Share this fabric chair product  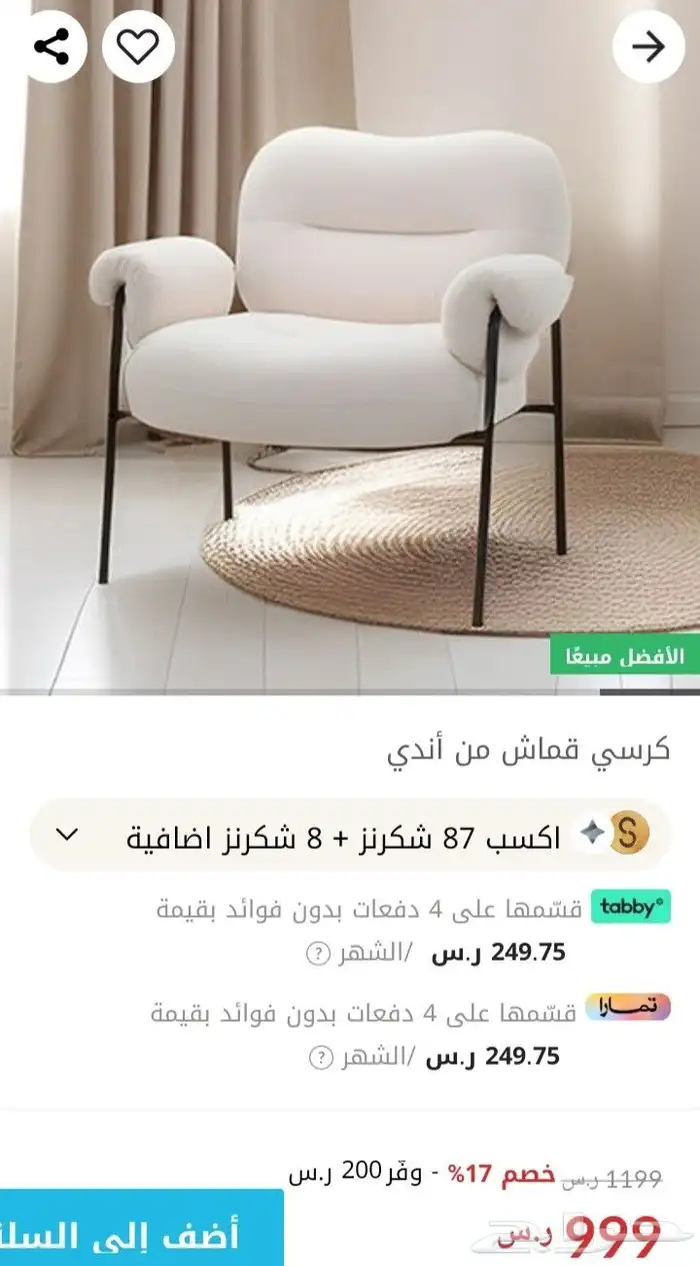(50, 46)
